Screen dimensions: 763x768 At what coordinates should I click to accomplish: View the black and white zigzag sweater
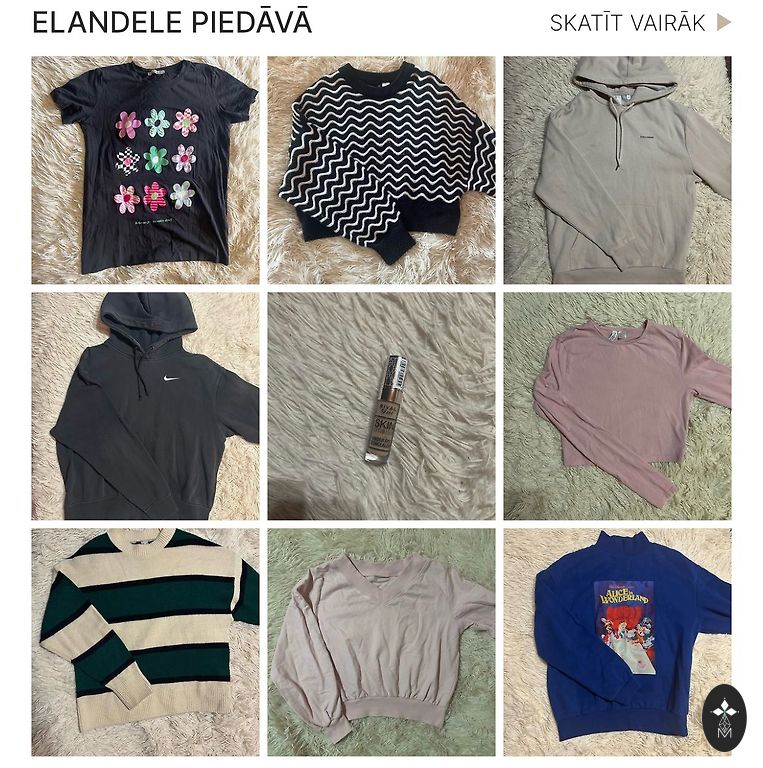[x=381, y=170]
